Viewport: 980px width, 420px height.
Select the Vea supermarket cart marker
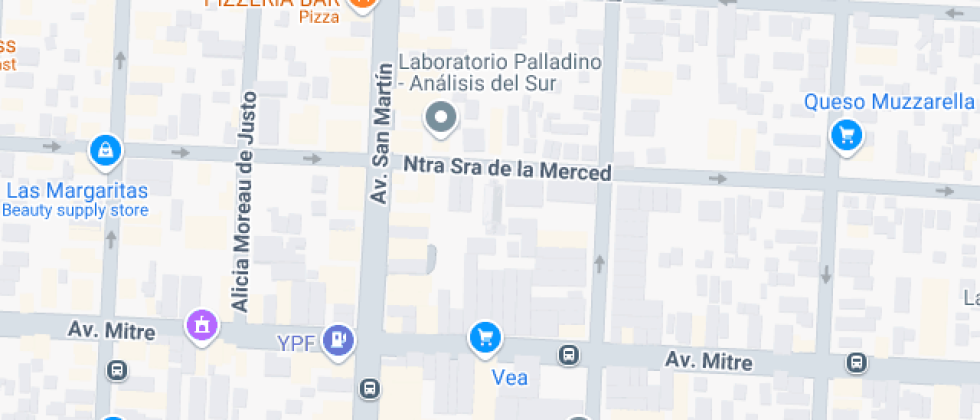coord(485,338)
